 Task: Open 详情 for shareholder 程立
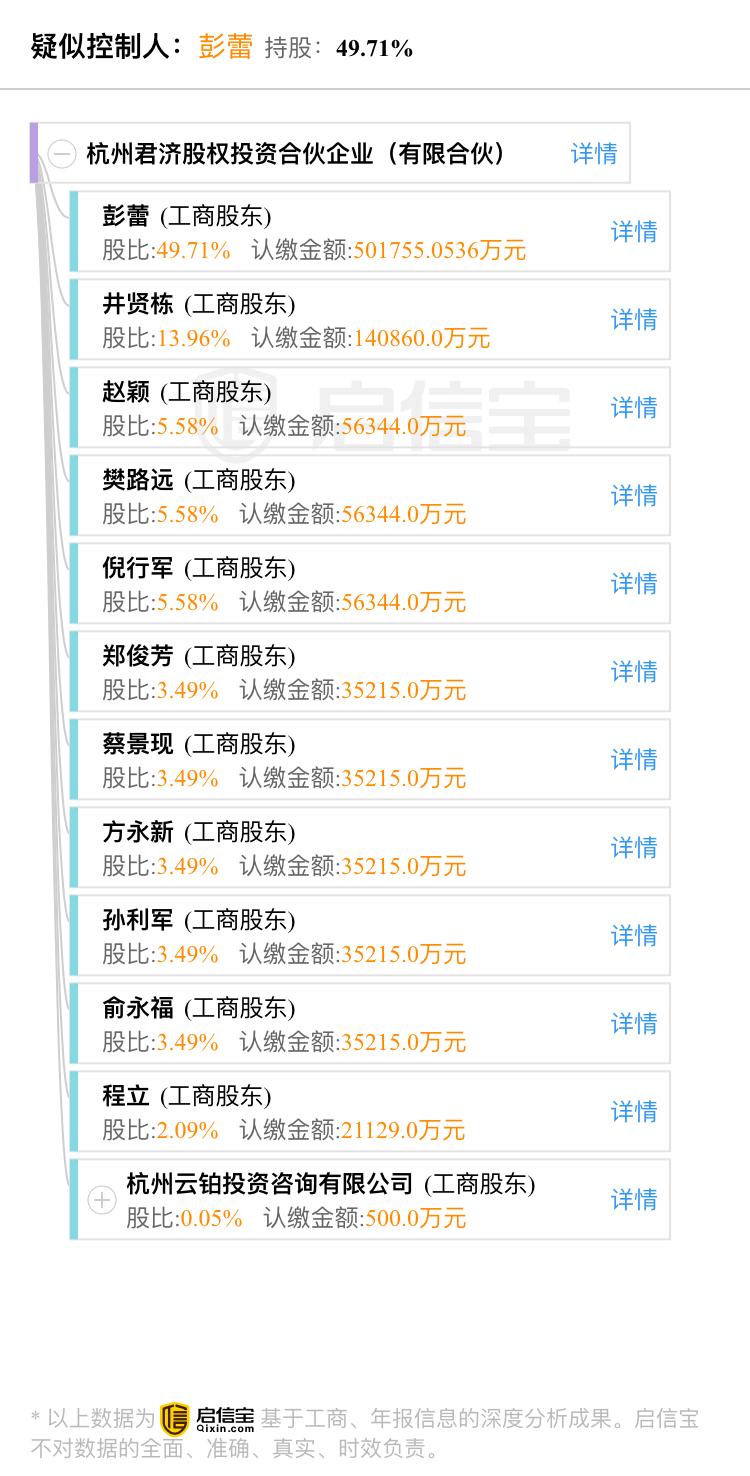tap(634, 1112)
